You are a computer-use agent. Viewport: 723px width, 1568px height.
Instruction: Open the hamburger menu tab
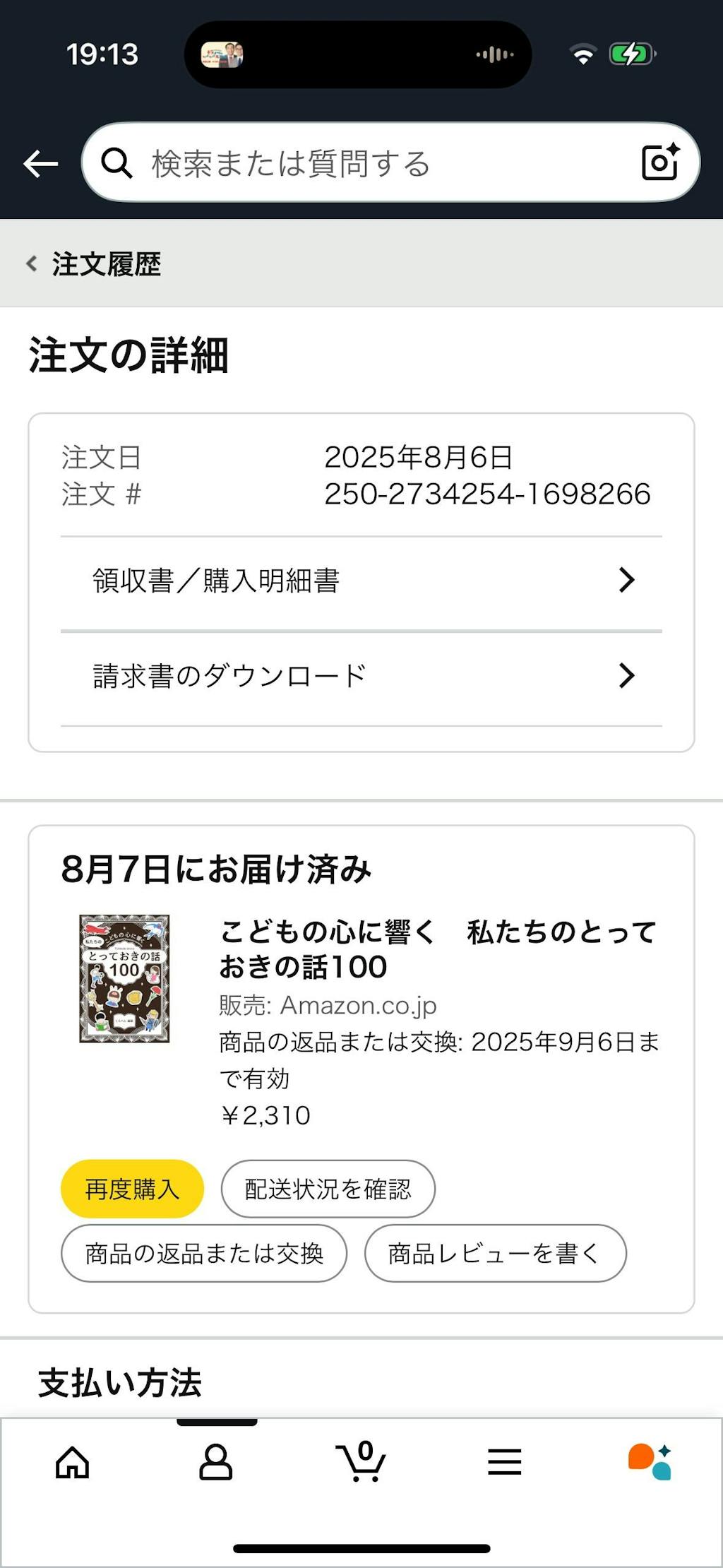504,1461
